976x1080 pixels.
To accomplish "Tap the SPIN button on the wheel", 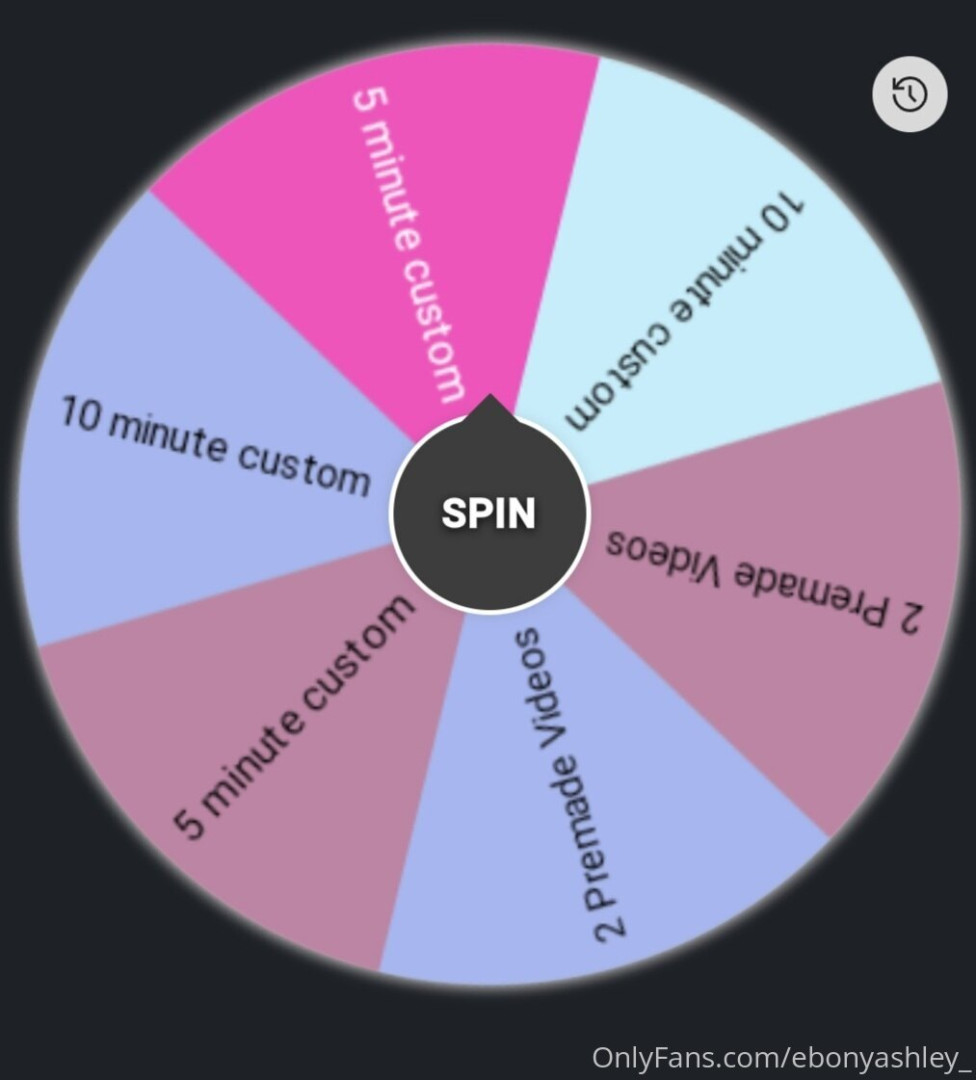I will click(488, 513).
